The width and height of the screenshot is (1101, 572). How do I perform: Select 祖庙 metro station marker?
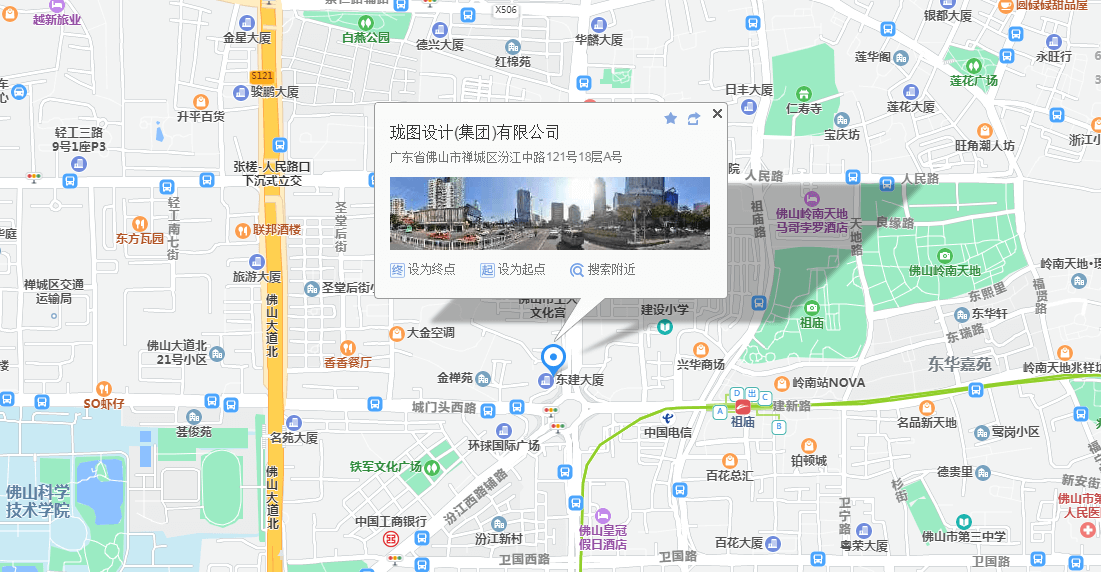(743, 407)
